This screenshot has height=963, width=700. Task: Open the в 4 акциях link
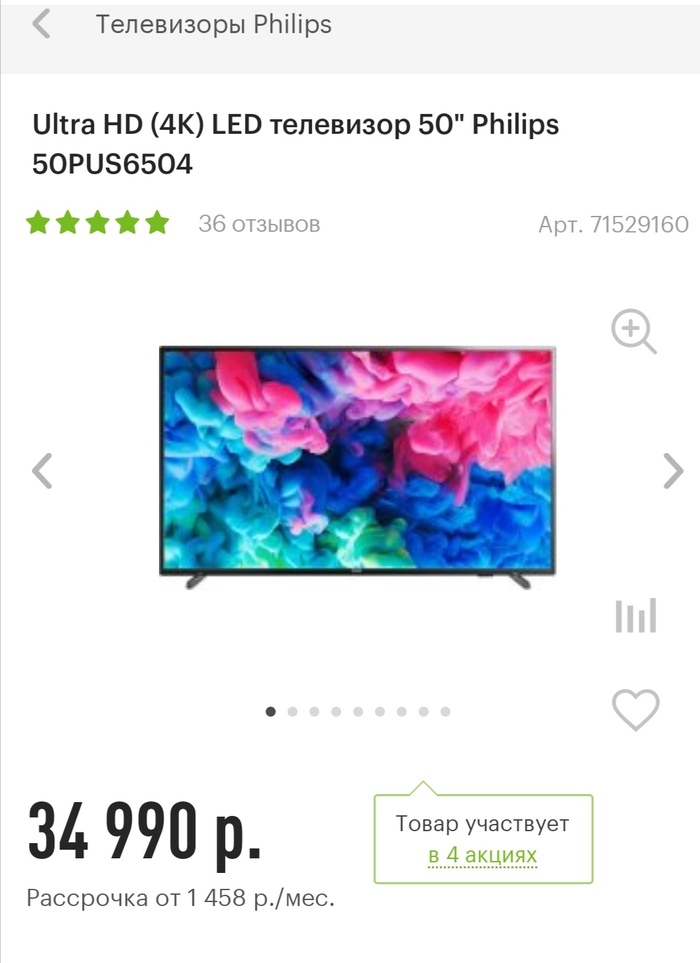tap(483, 856)
